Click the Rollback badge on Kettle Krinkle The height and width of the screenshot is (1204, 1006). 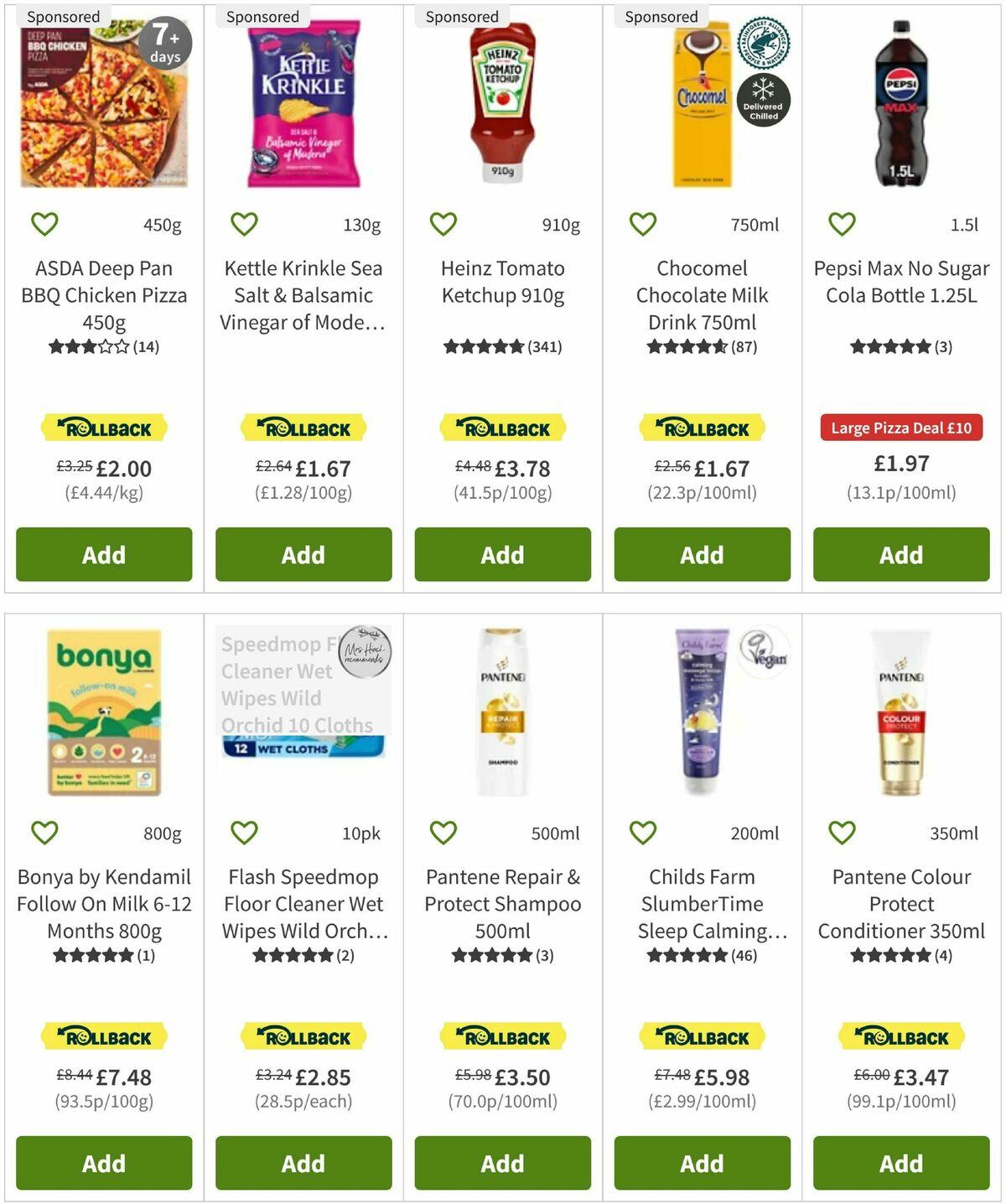[x=303, y=428]
